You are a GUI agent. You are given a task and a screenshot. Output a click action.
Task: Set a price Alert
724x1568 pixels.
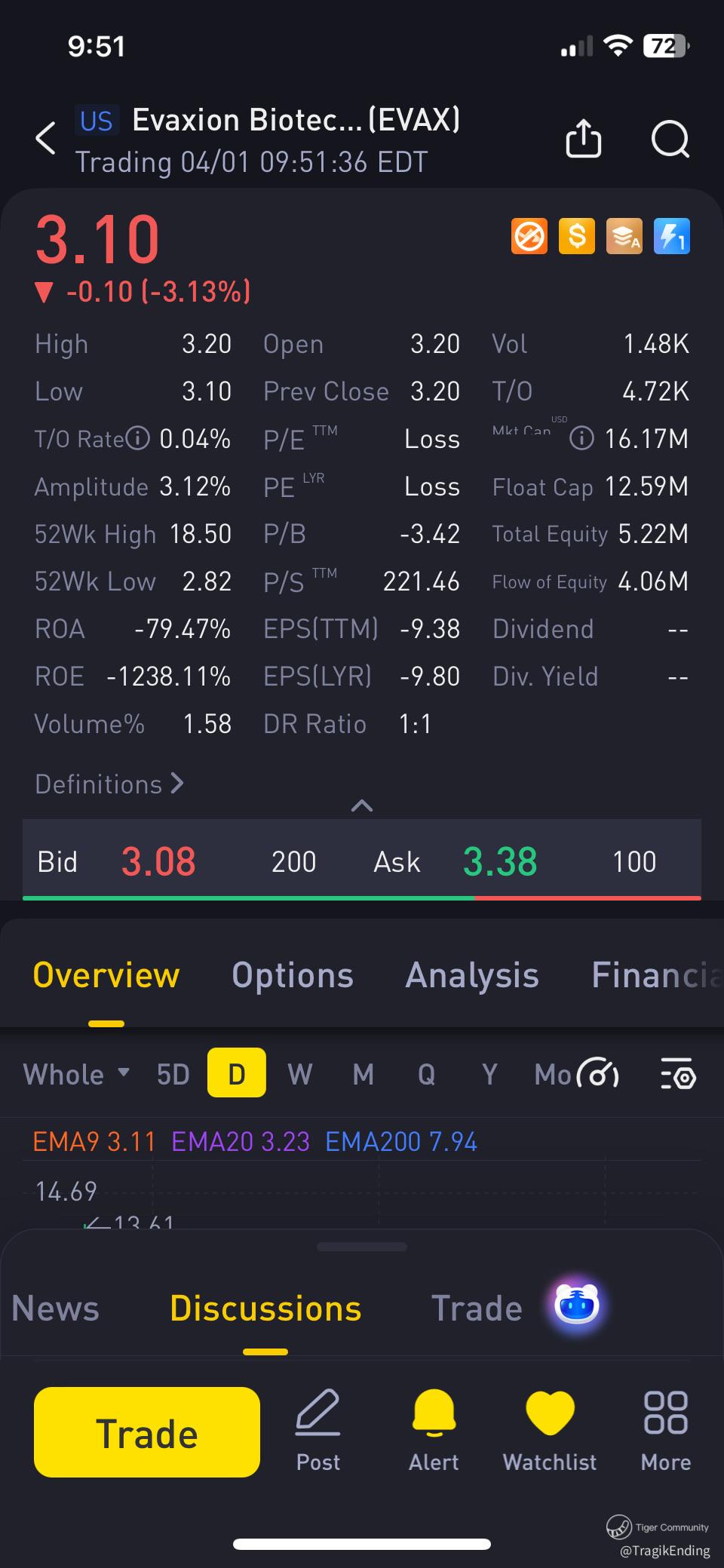click(x=434, y=1431)
